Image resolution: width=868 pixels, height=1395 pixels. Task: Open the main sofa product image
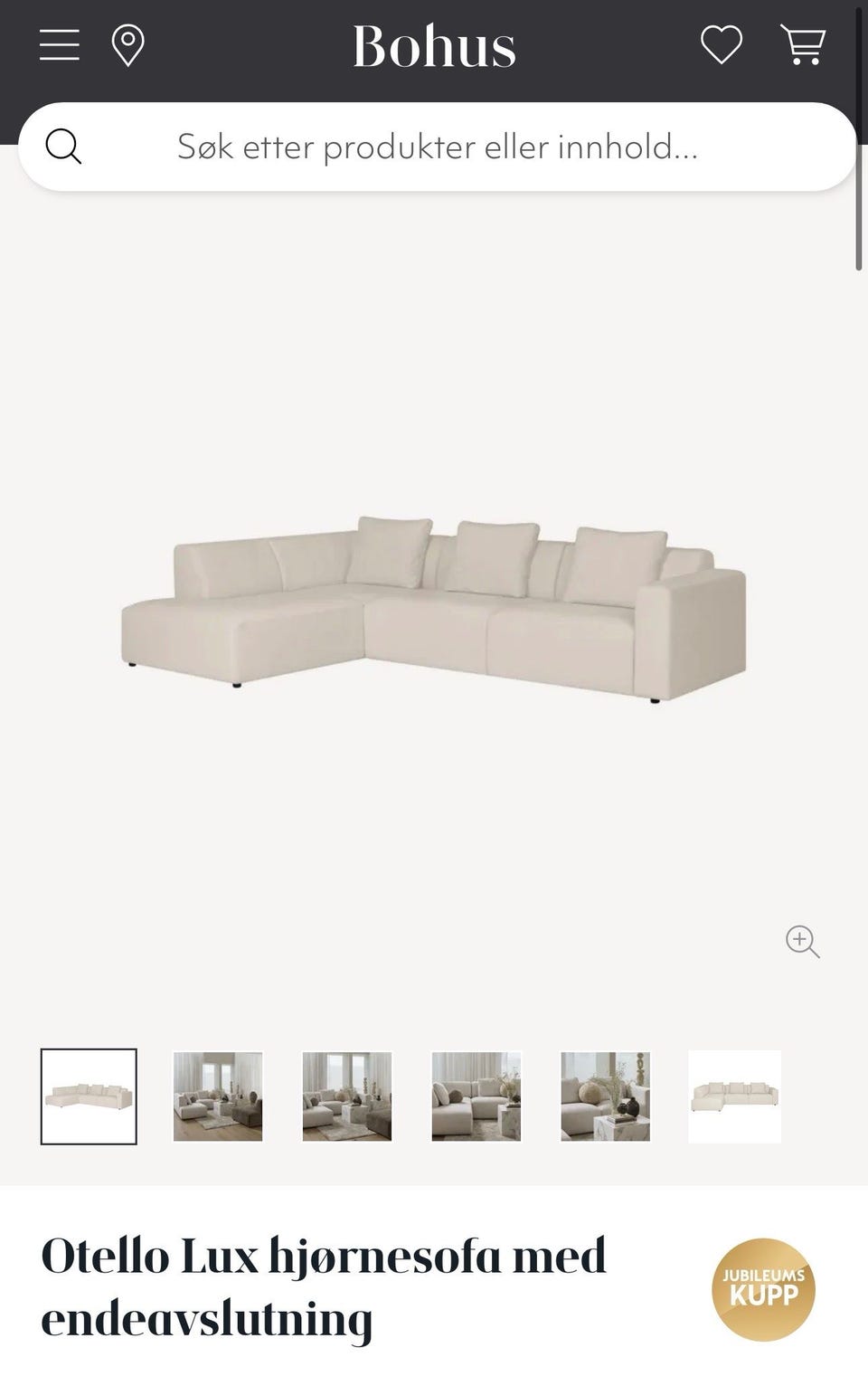coord(434,606)
